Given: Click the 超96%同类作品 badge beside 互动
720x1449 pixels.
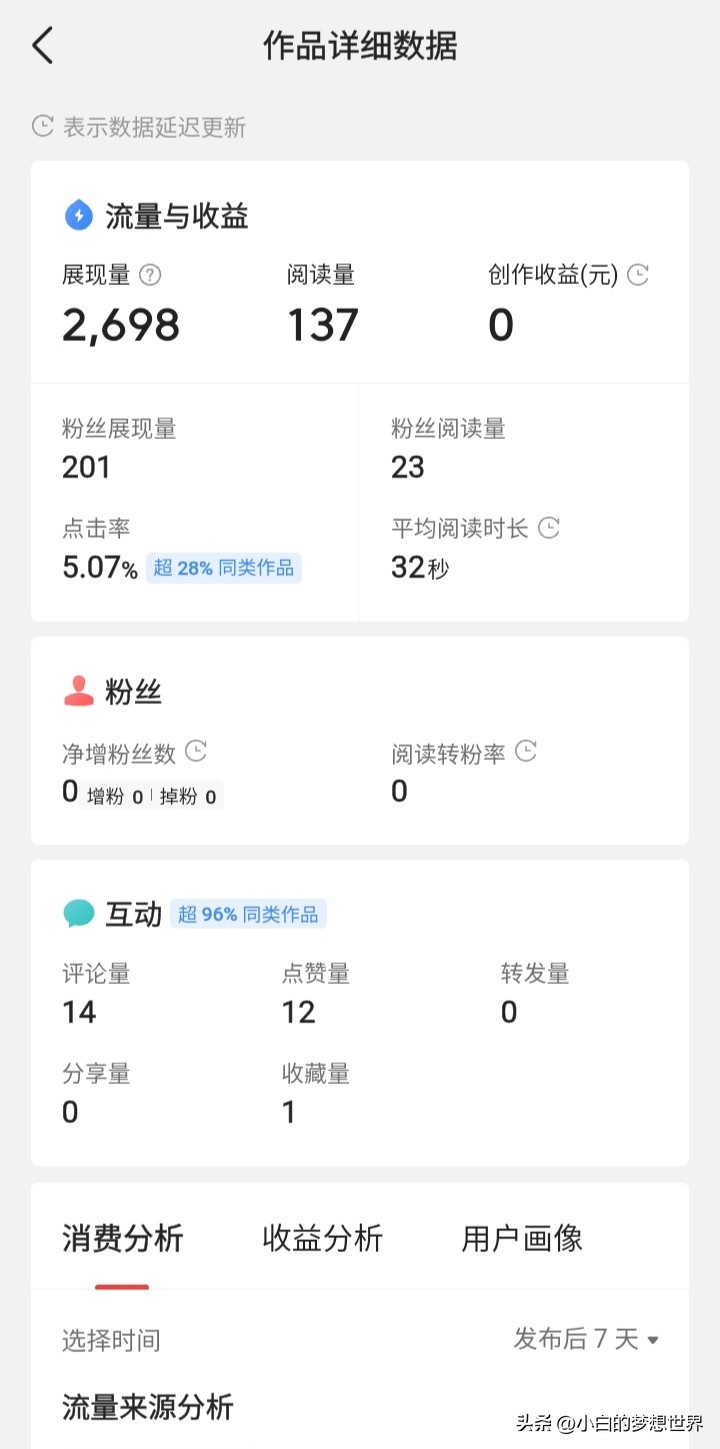Looking at the screenshot, I should (248, 913).
